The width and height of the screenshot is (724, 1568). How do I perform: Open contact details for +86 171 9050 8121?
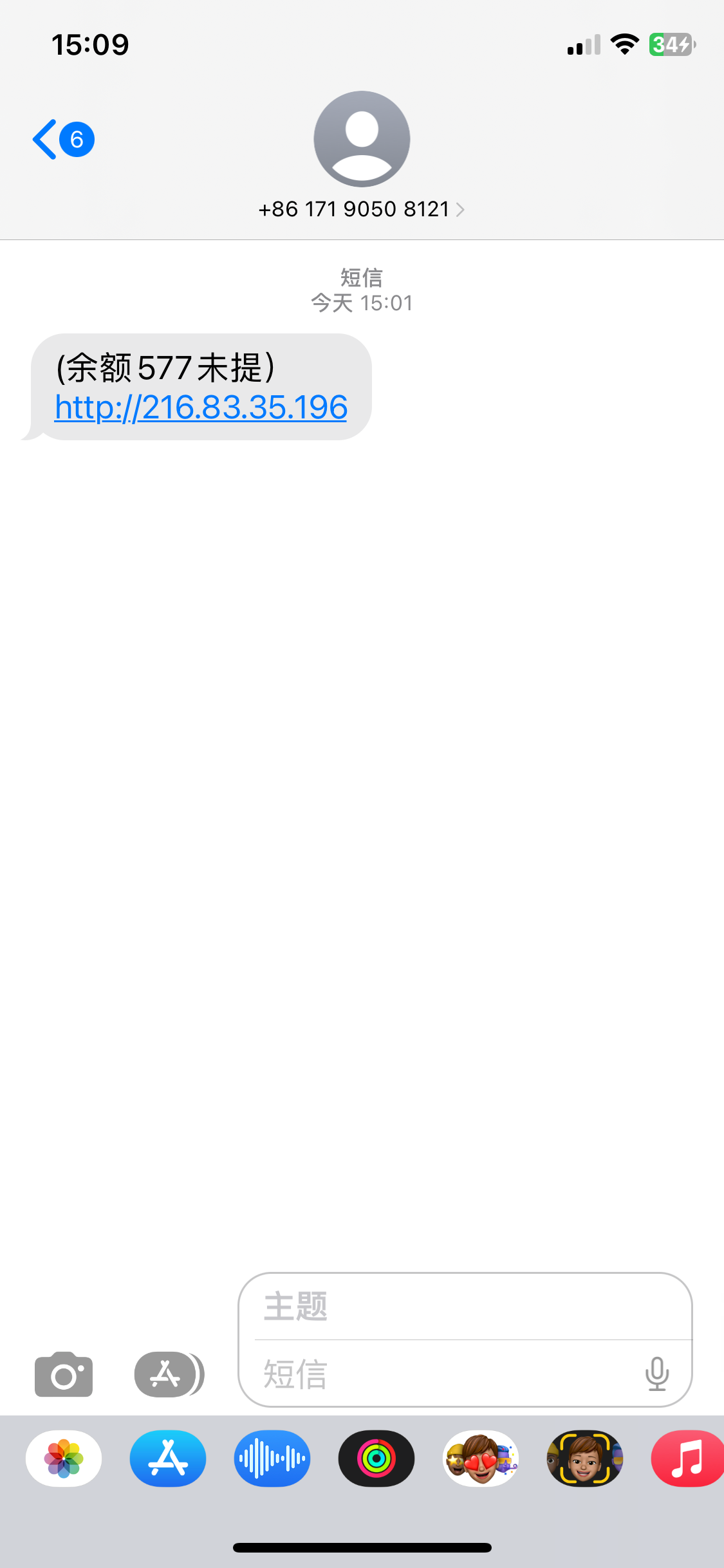click(x=361, y=209)
